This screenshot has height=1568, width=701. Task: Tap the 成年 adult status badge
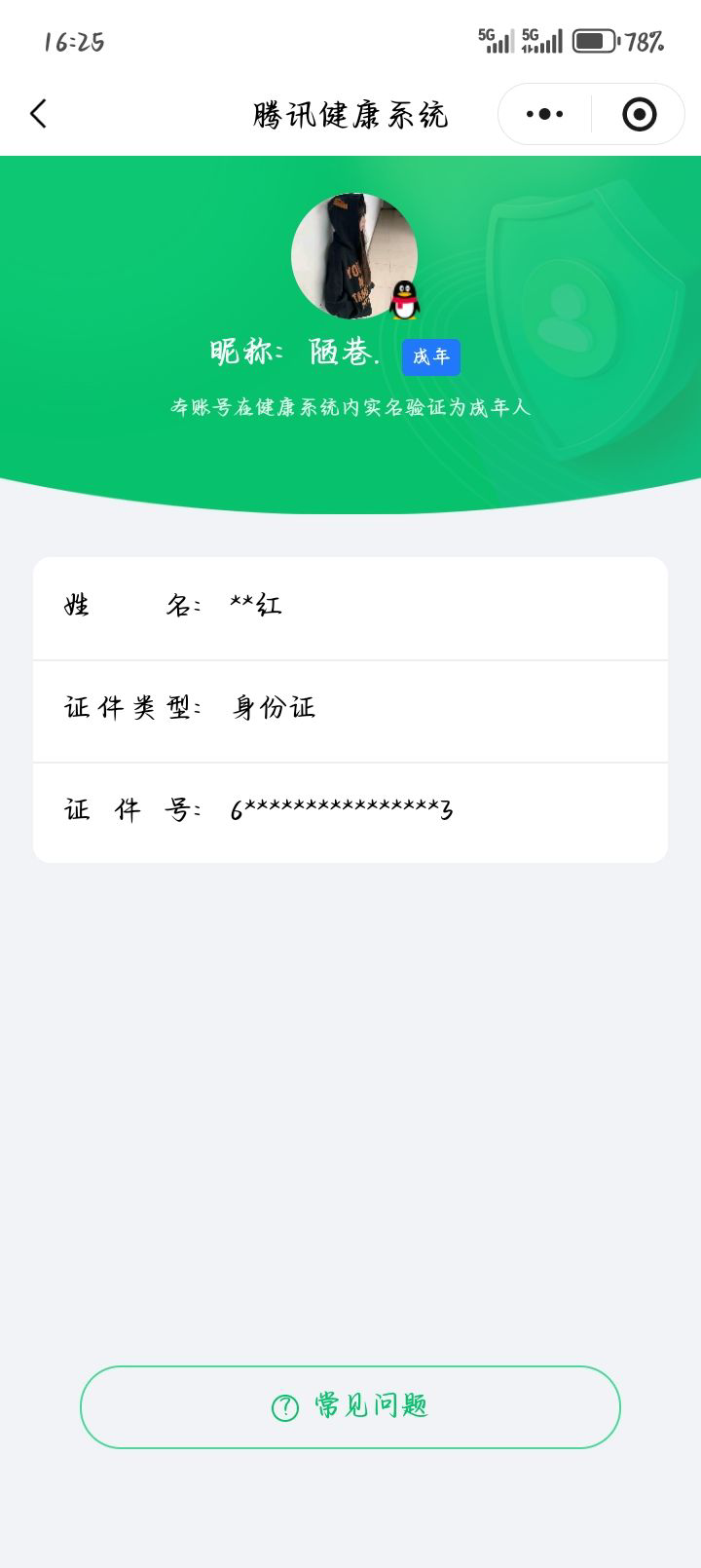click(432, 356)
